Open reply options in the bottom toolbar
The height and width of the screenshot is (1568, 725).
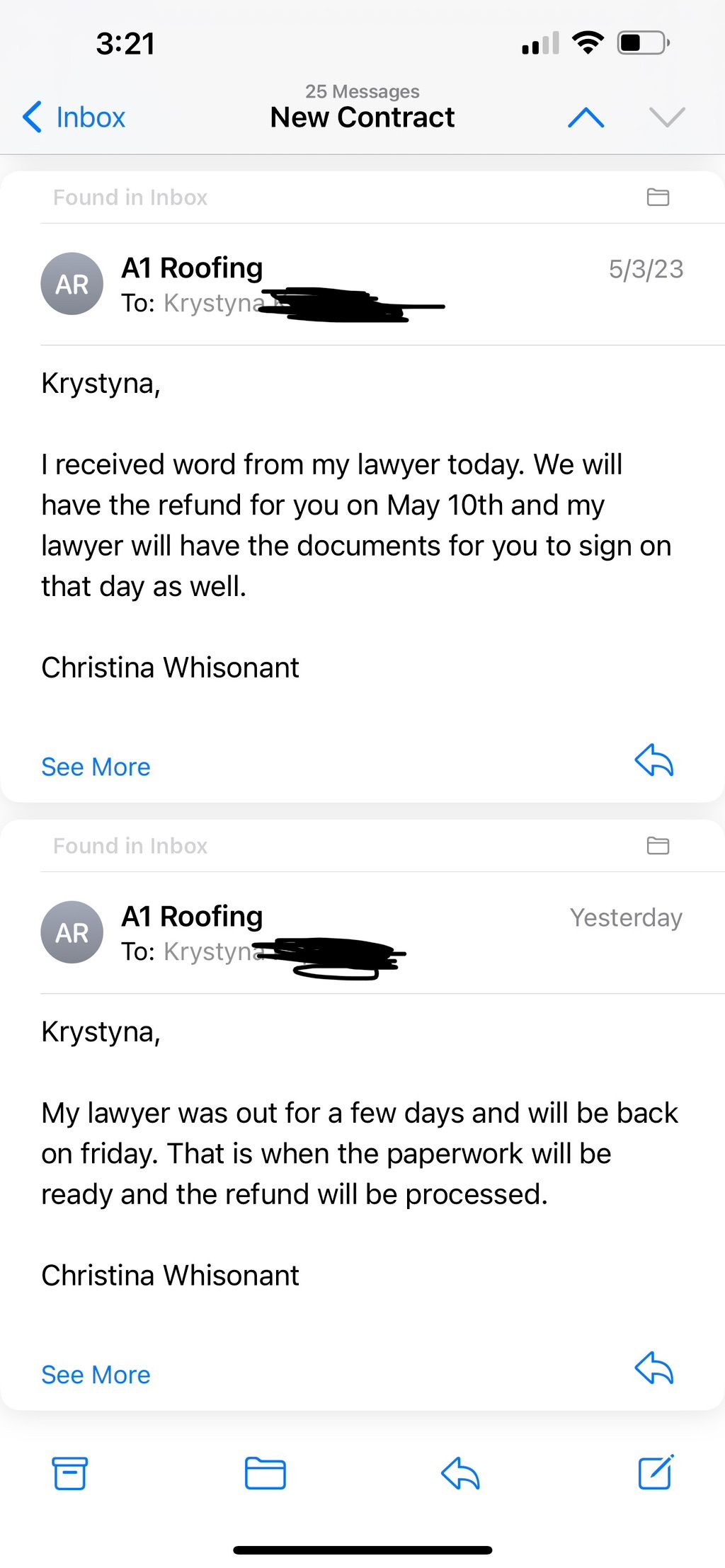460,1473
